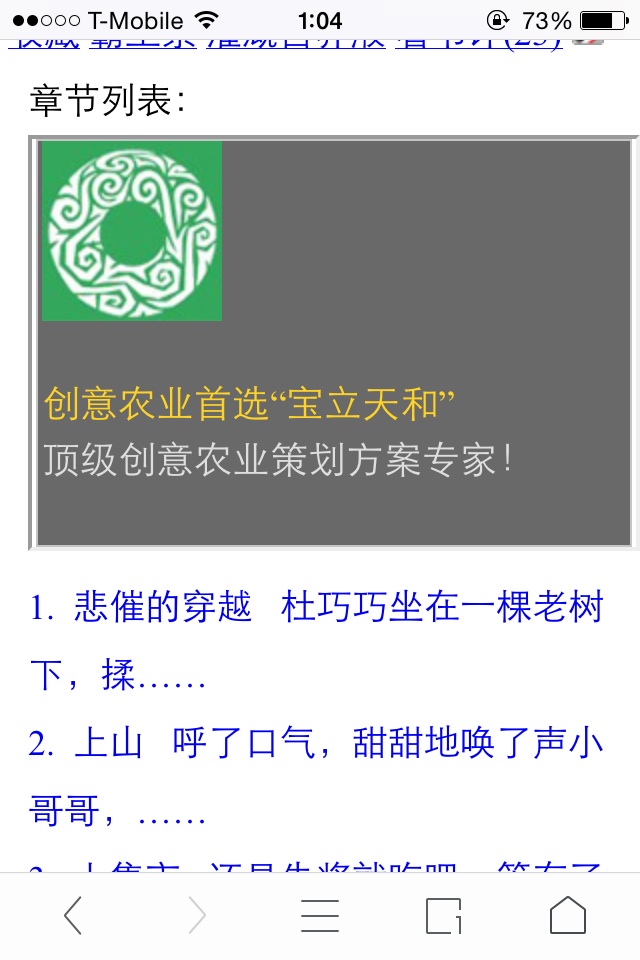The image size is (640, 960).
Task: Open the browser menu with three lines
Action: coord(320,915)
